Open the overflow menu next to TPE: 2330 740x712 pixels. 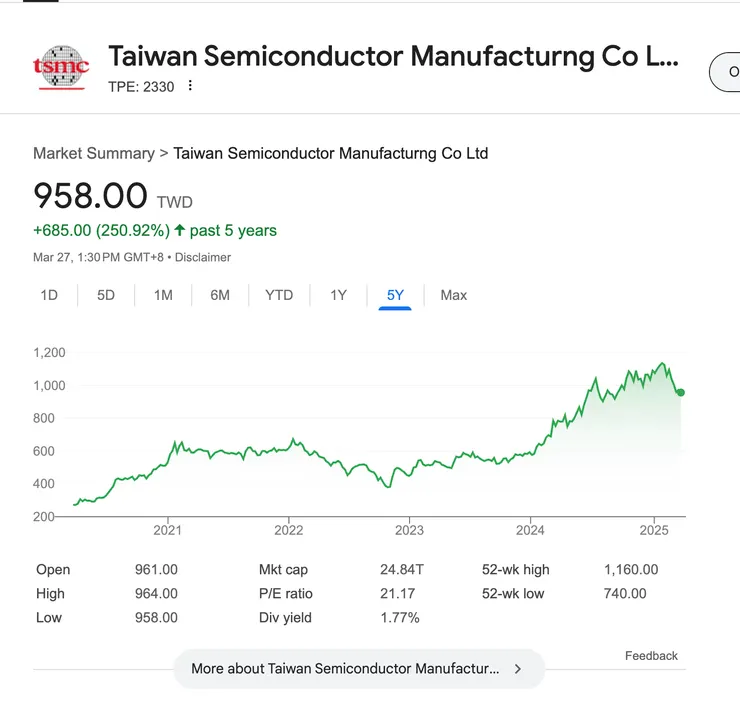[x=190, y=86]
